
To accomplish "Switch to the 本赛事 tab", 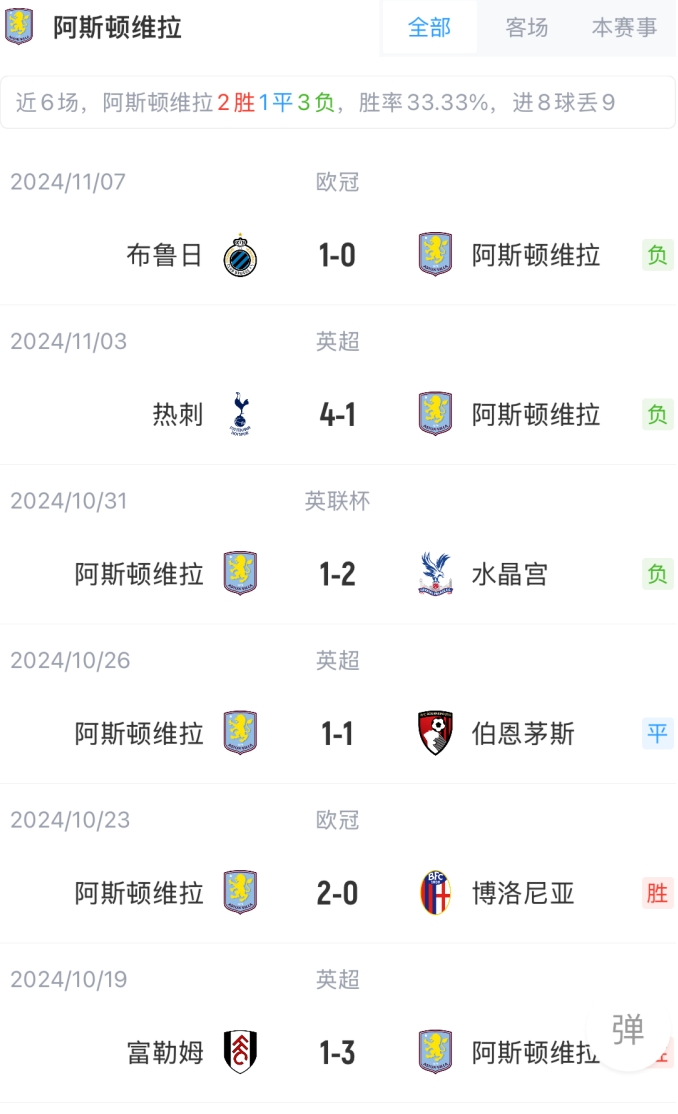I will tap(624, 28).
